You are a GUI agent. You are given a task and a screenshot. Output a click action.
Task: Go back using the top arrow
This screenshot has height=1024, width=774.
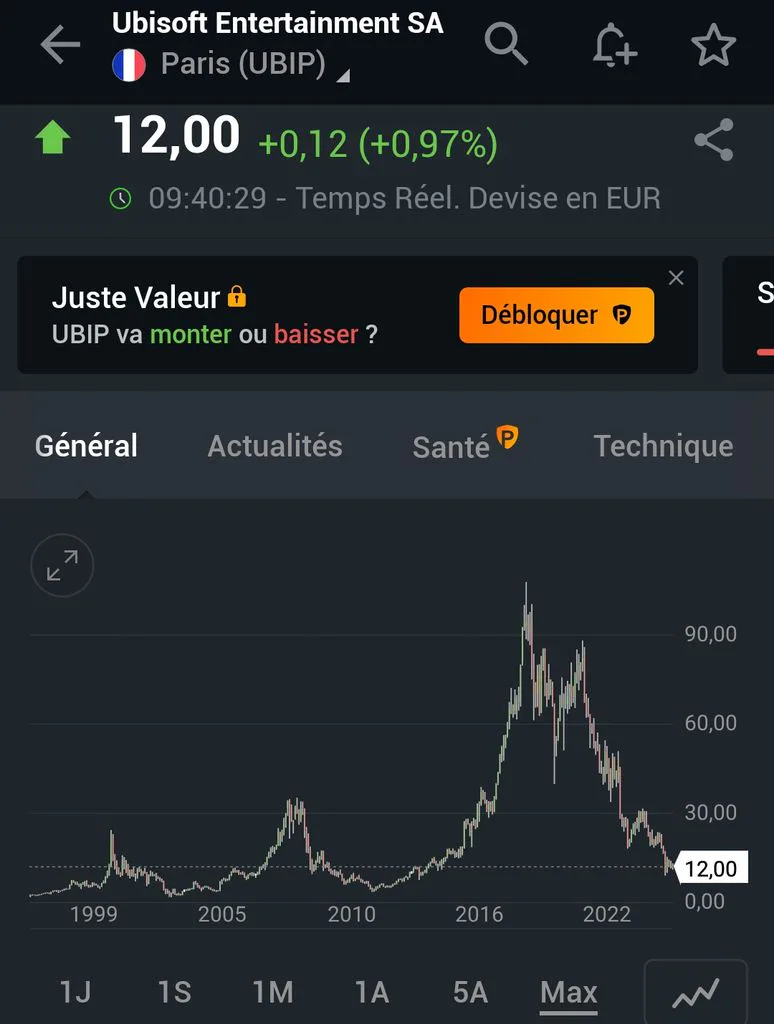(x=60, y=44)
